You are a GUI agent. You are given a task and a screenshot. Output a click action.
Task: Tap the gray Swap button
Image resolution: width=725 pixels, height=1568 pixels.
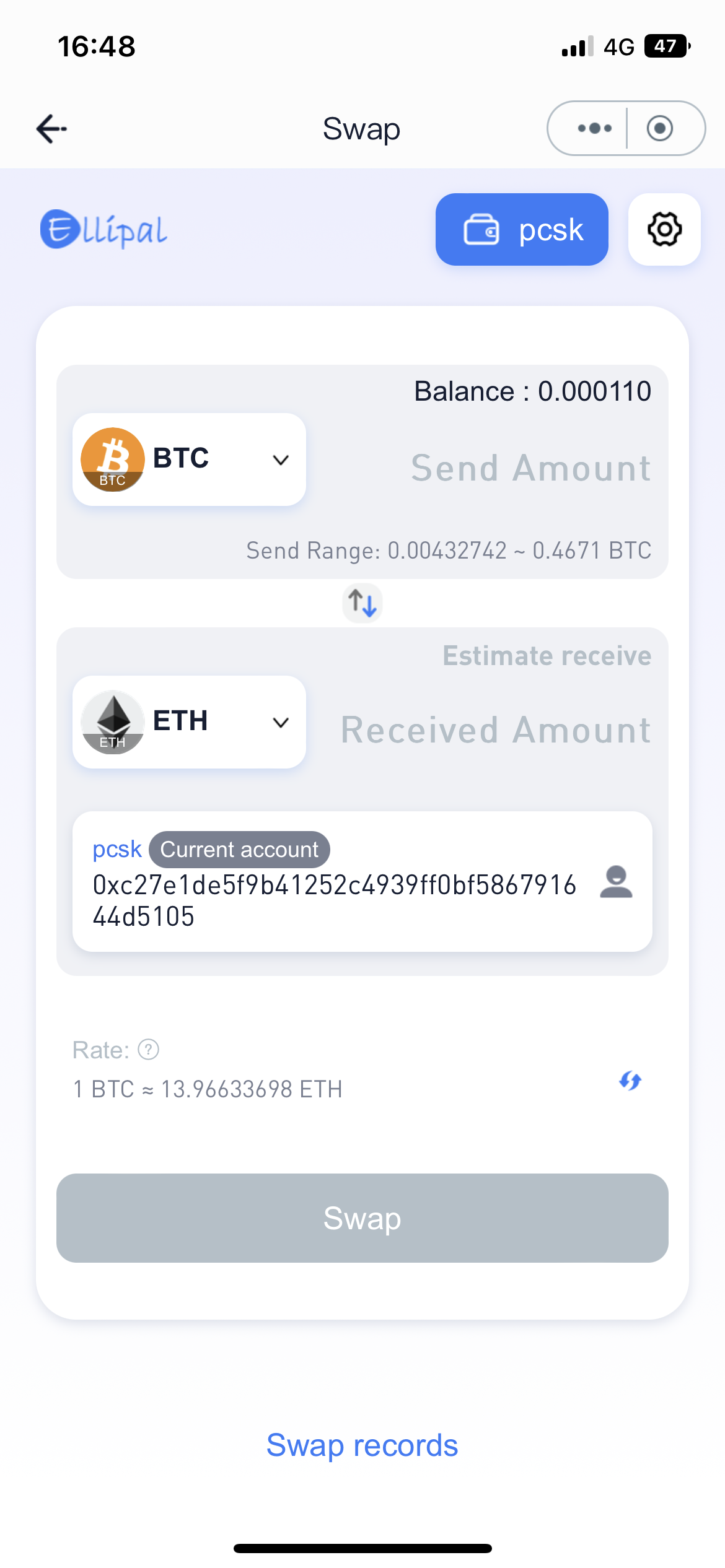pyautogui.click(x=362, y=1218)
